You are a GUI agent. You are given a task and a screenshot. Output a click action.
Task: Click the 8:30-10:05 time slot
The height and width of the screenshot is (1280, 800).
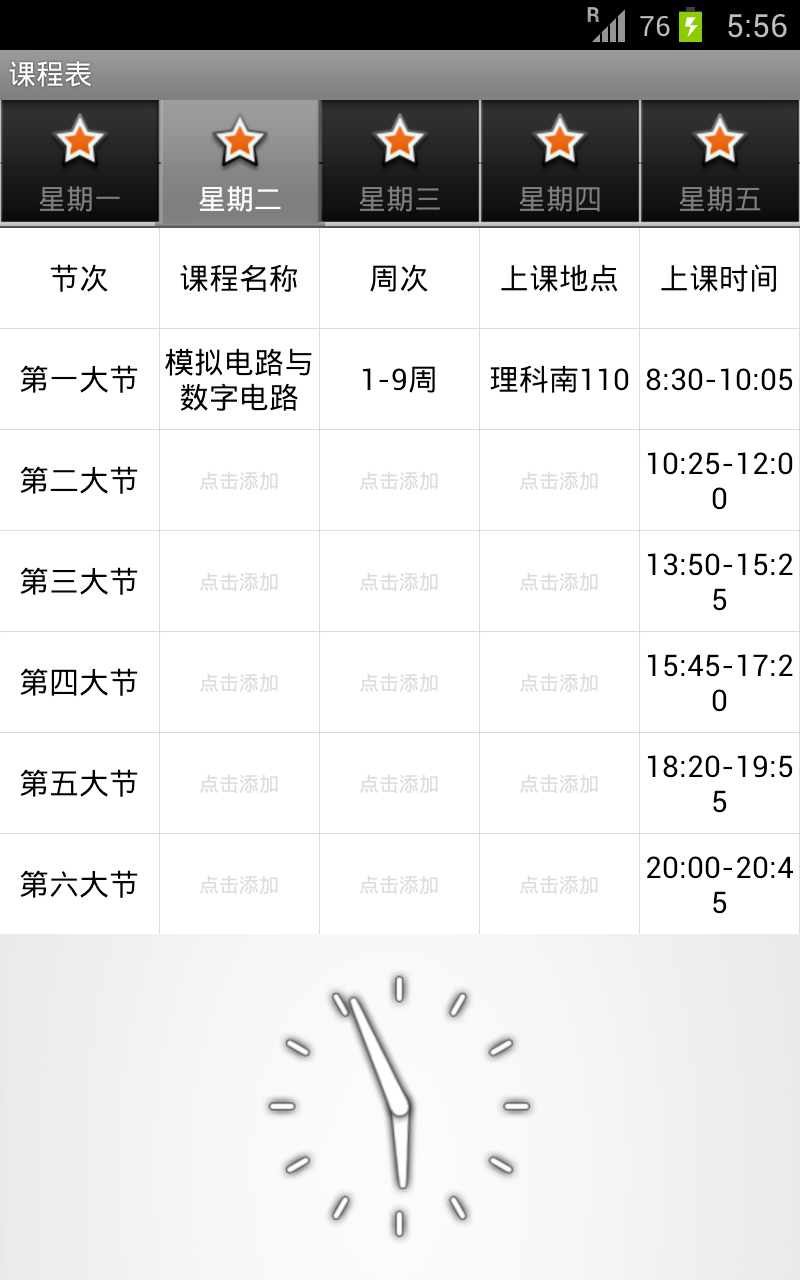tap(719, 380)
